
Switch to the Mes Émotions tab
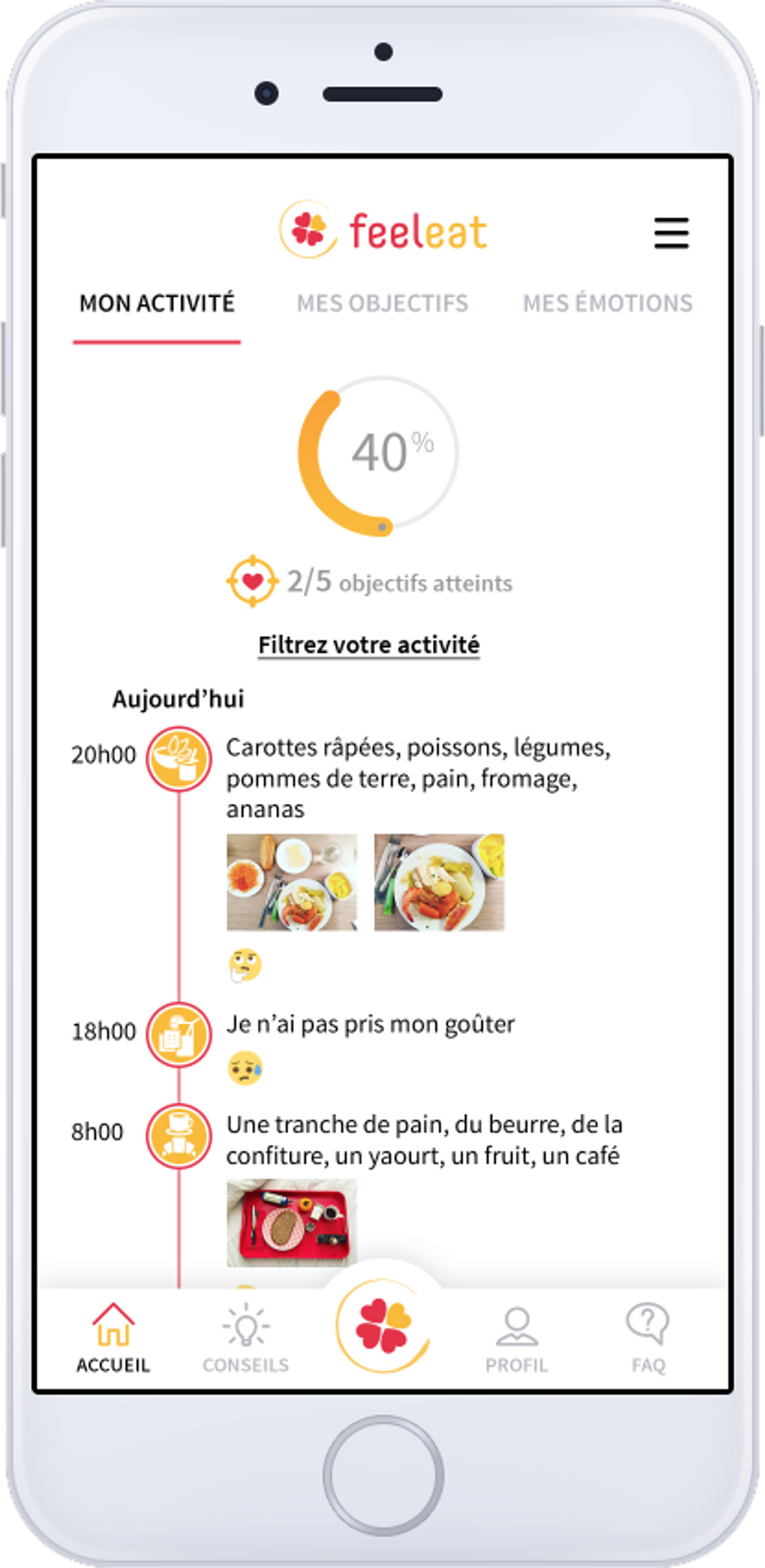607,303
